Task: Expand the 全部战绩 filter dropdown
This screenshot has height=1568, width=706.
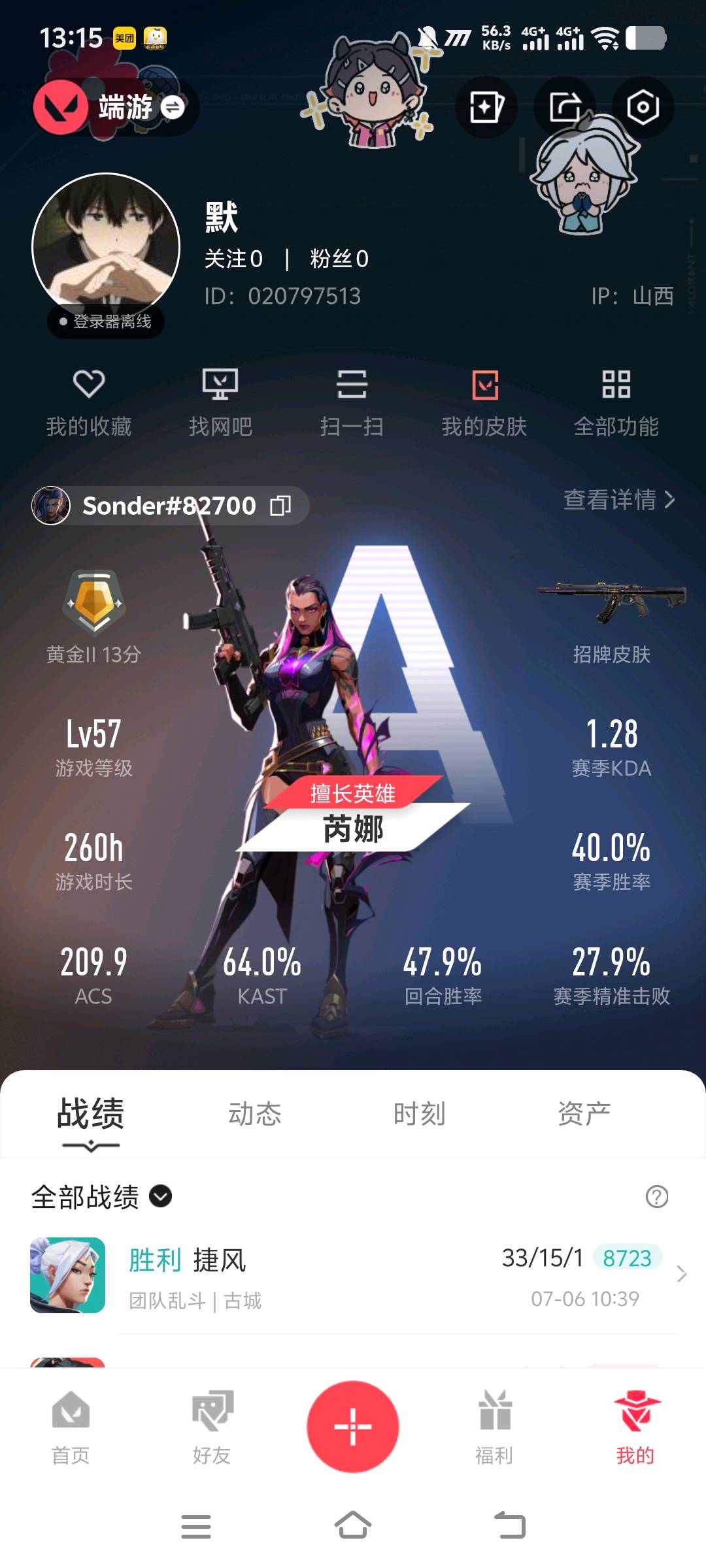Action: click(x=161, y=1196)
